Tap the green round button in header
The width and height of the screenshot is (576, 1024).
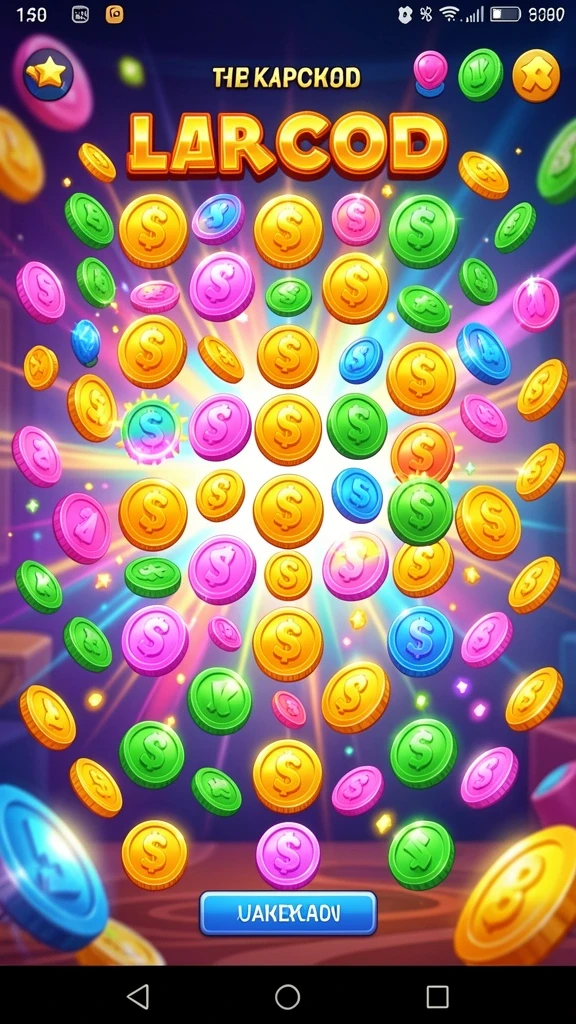tap(481, 75)
